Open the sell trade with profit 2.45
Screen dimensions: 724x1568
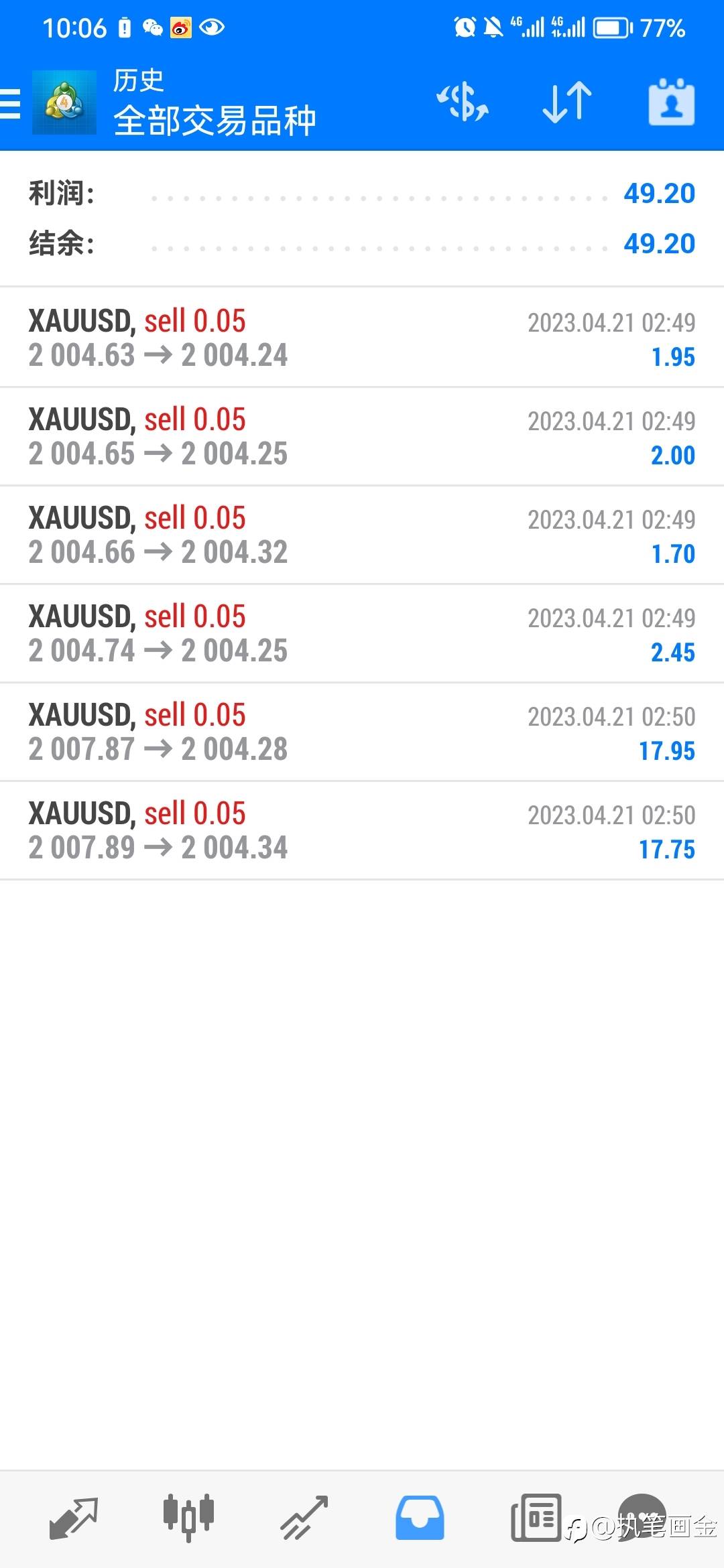point(362,633)
